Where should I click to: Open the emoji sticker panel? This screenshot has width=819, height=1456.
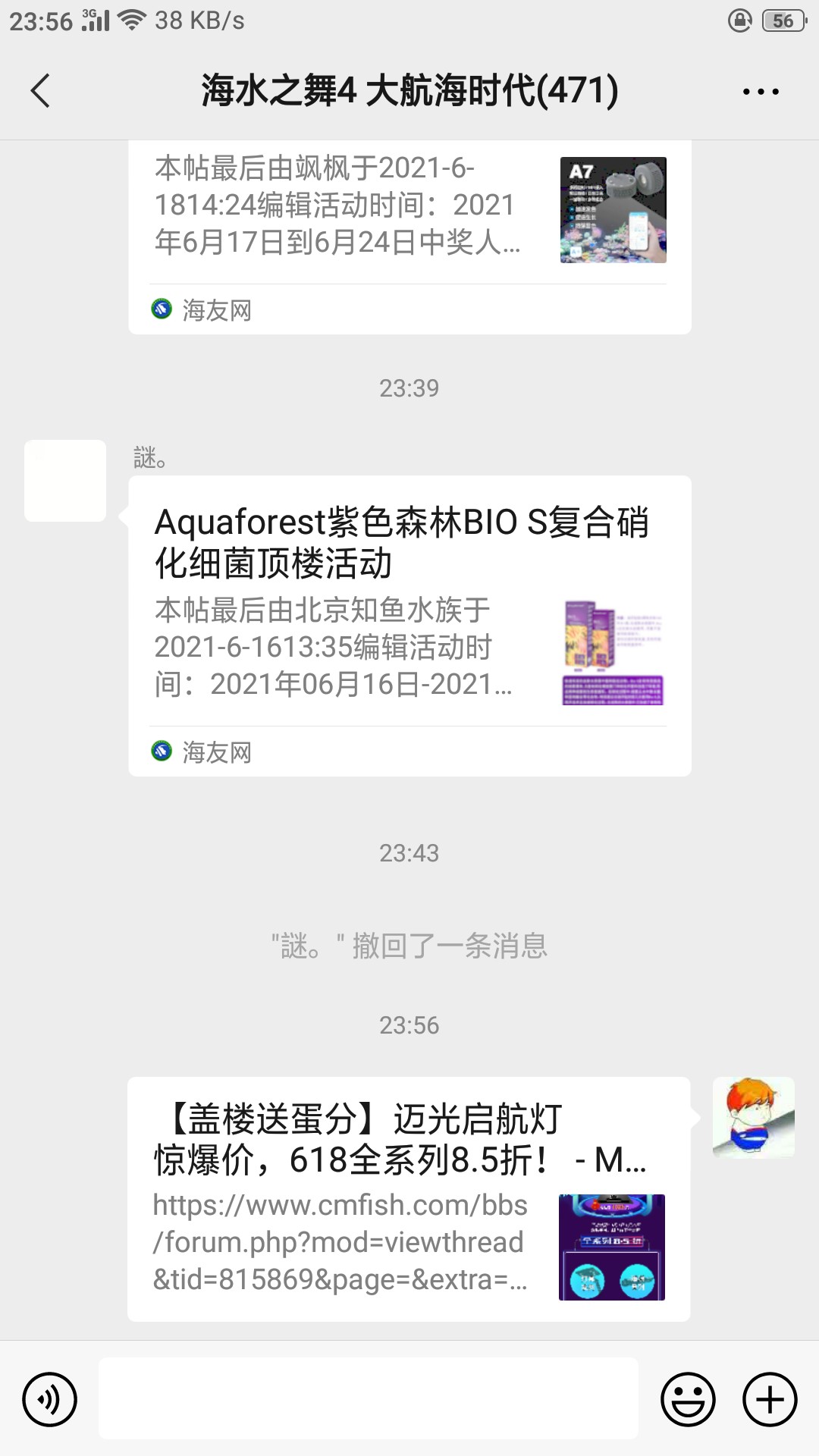click(688, 1399)
